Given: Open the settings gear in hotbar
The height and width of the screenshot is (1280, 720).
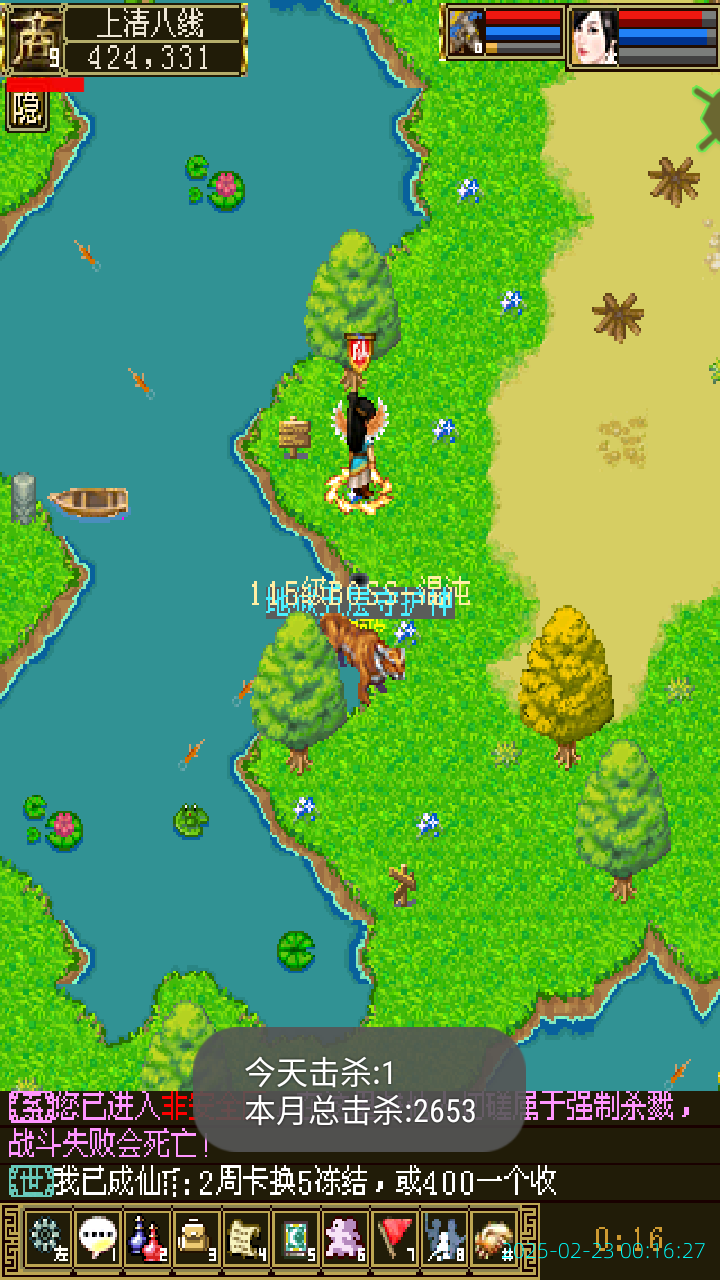Looking at the screenshot, I should coord(47,1238).
